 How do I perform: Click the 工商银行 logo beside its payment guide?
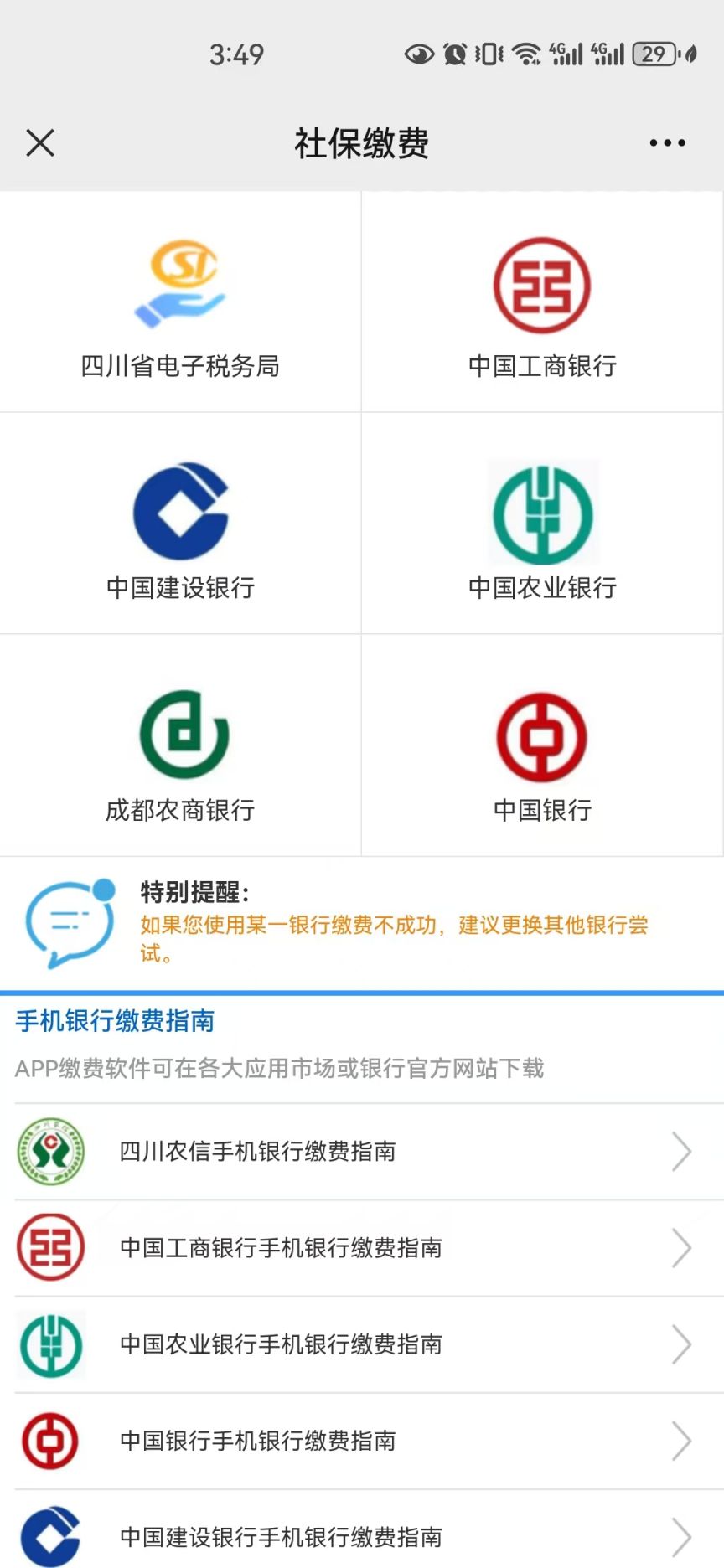pos(50,1248)
